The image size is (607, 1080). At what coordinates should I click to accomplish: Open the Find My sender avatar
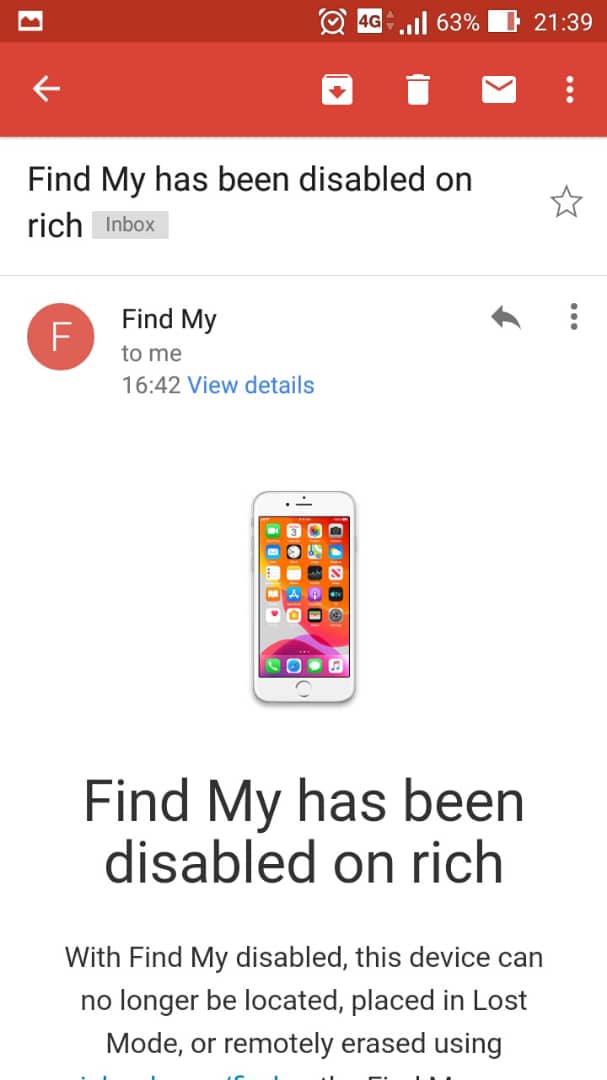point(61,337)
